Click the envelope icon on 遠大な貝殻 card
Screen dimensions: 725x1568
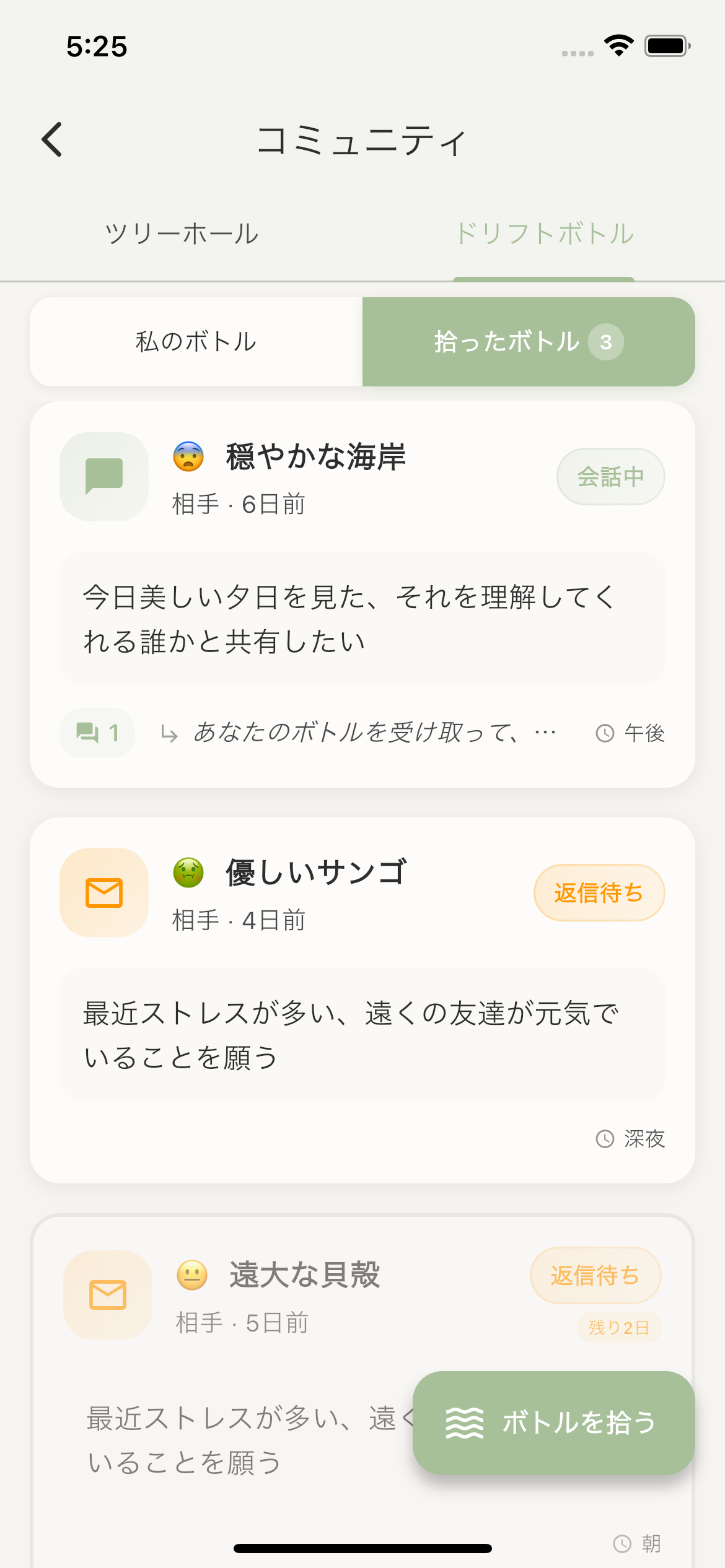(x=107, y=1295)
